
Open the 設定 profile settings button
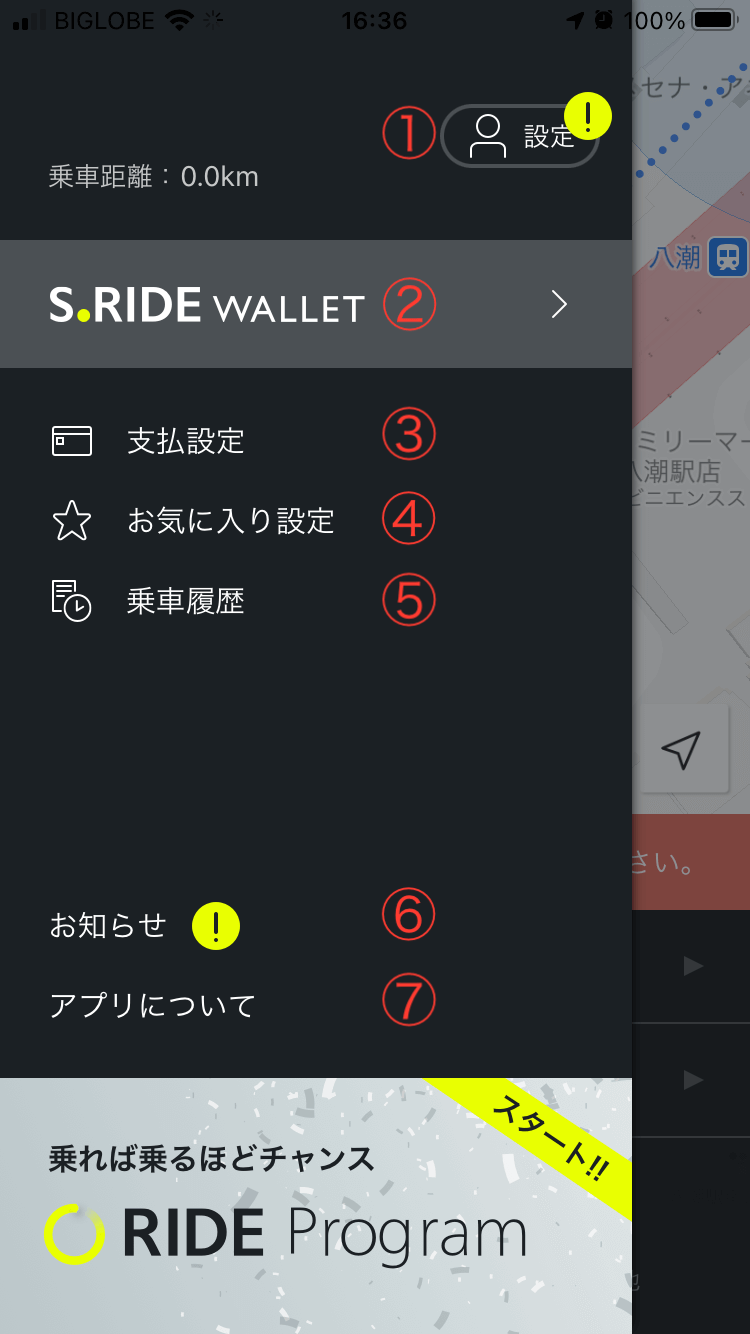pyautogui.click(x=519, y=136)
